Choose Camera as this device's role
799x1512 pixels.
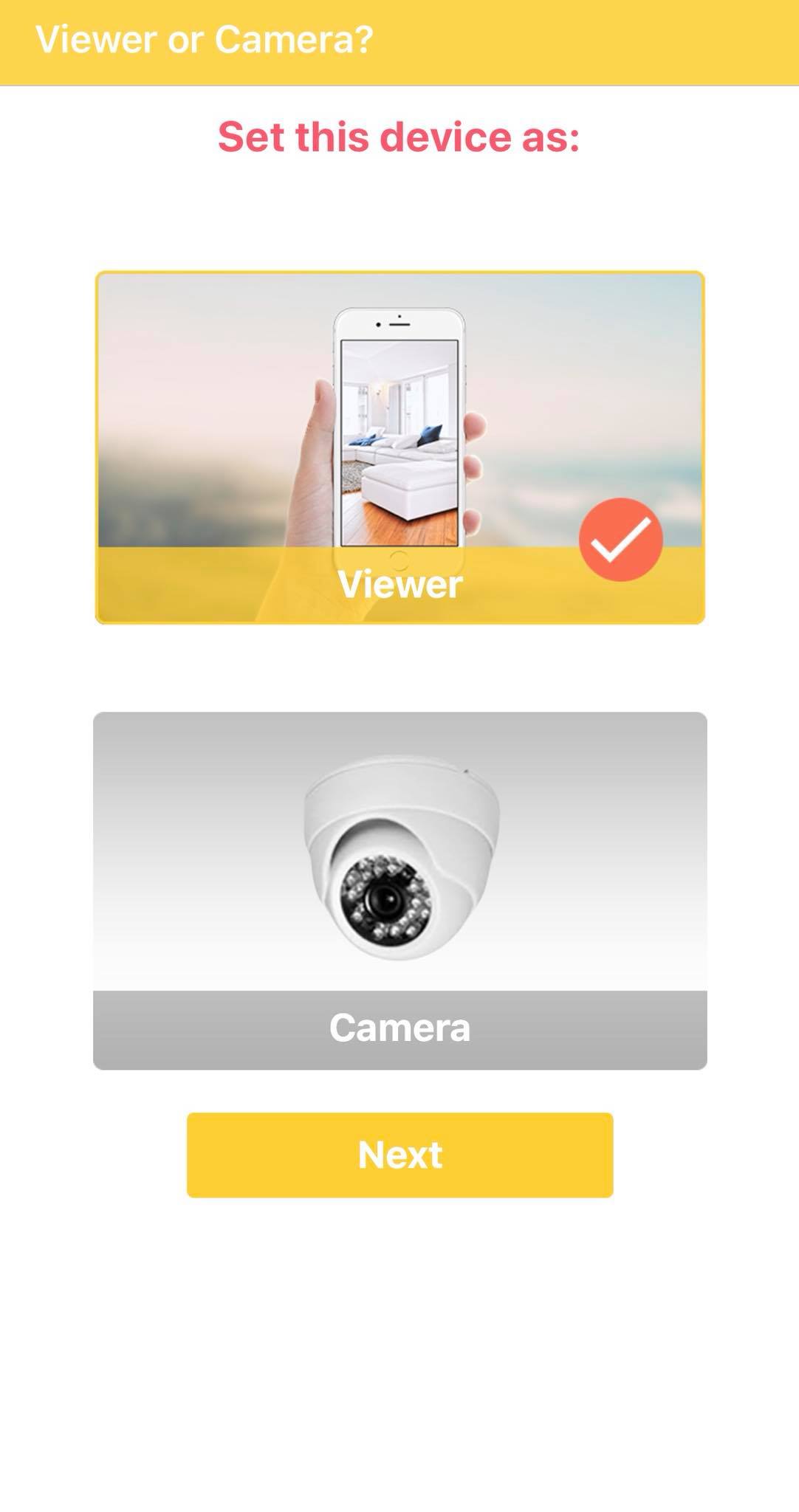click(399, 890)
